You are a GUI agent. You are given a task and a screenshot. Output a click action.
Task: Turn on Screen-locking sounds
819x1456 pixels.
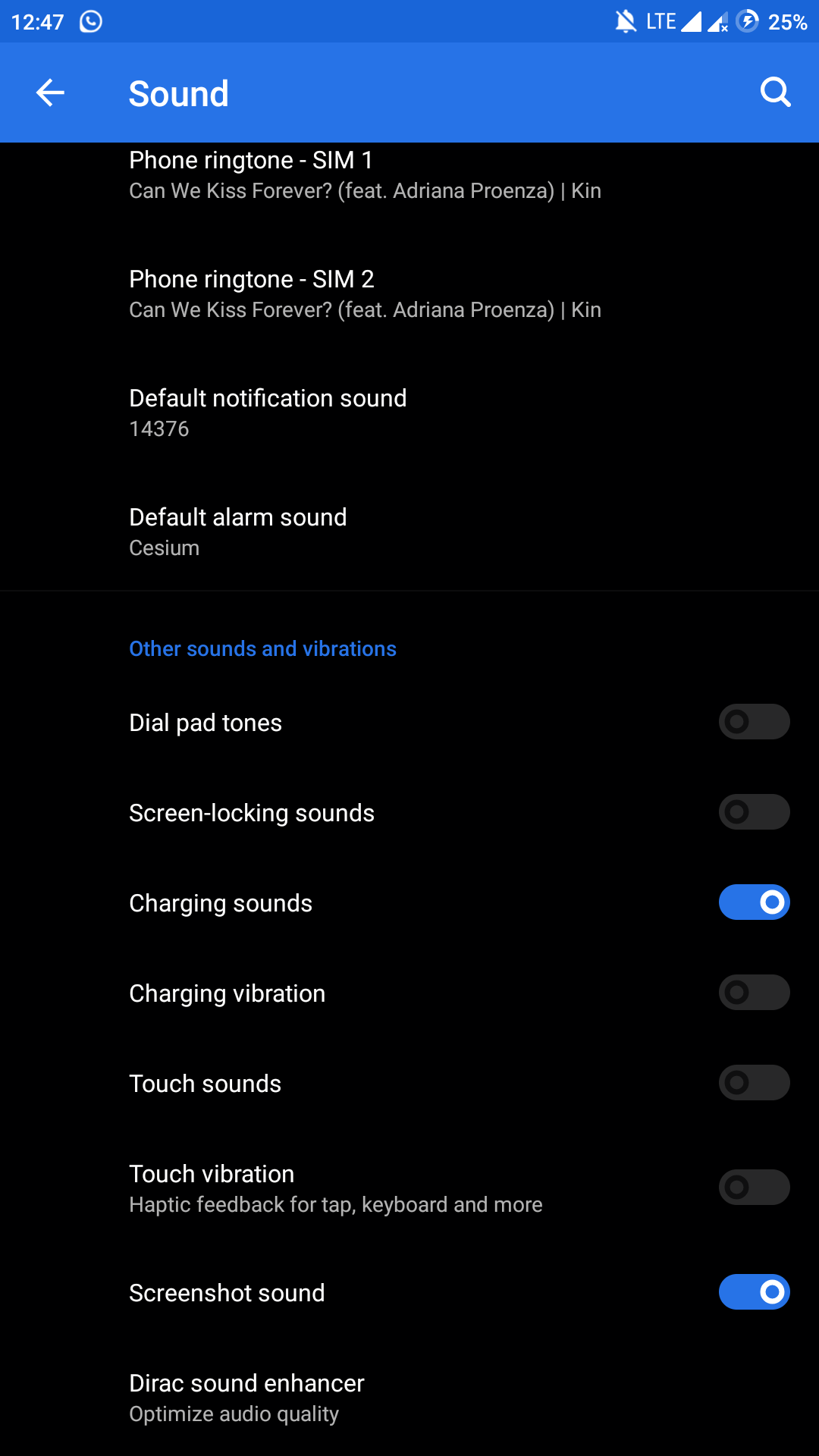click(x=754, y=812)
